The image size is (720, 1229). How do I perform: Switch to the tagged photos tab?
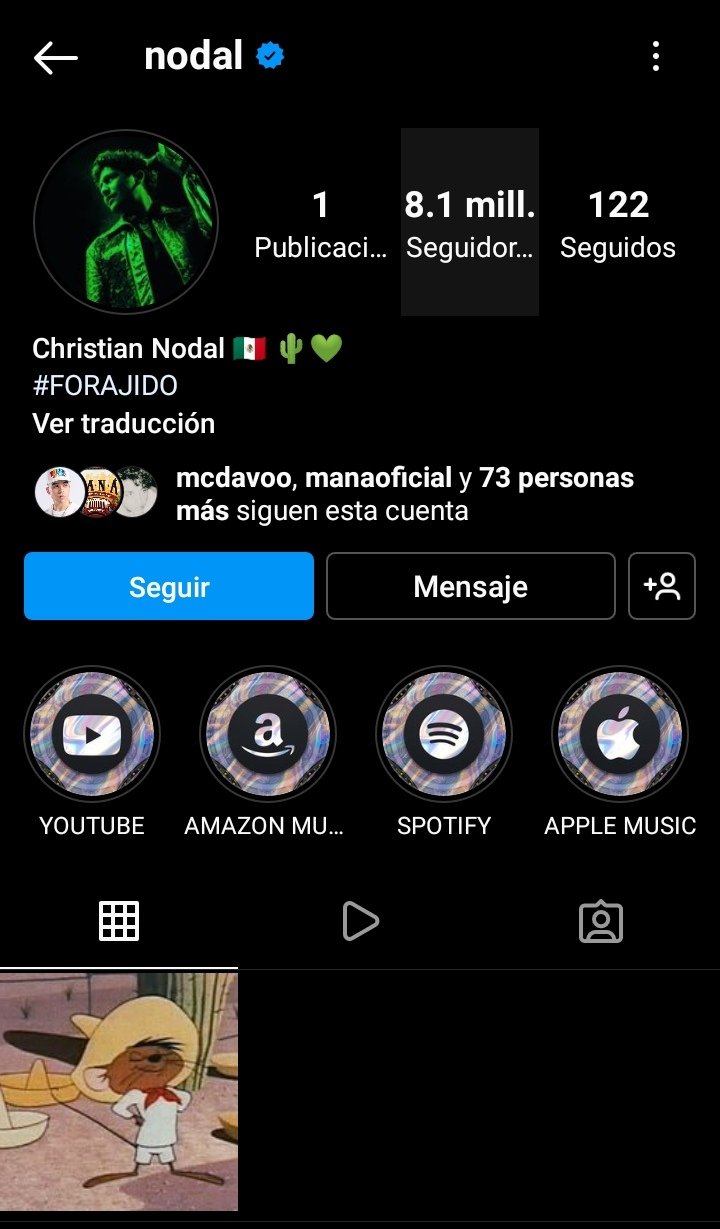tap(601, 920)
